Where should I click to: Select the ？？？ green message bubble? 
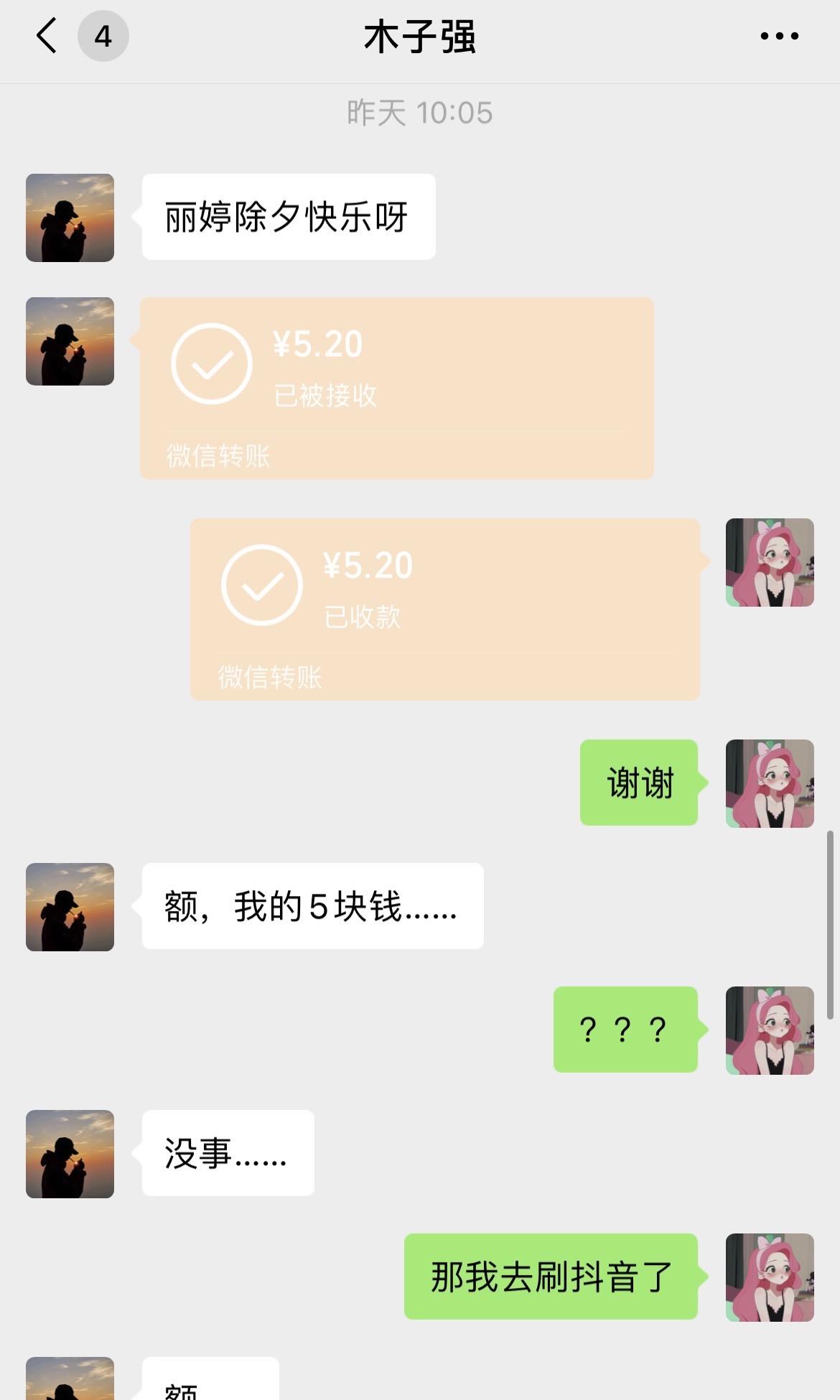[625, 1031]
